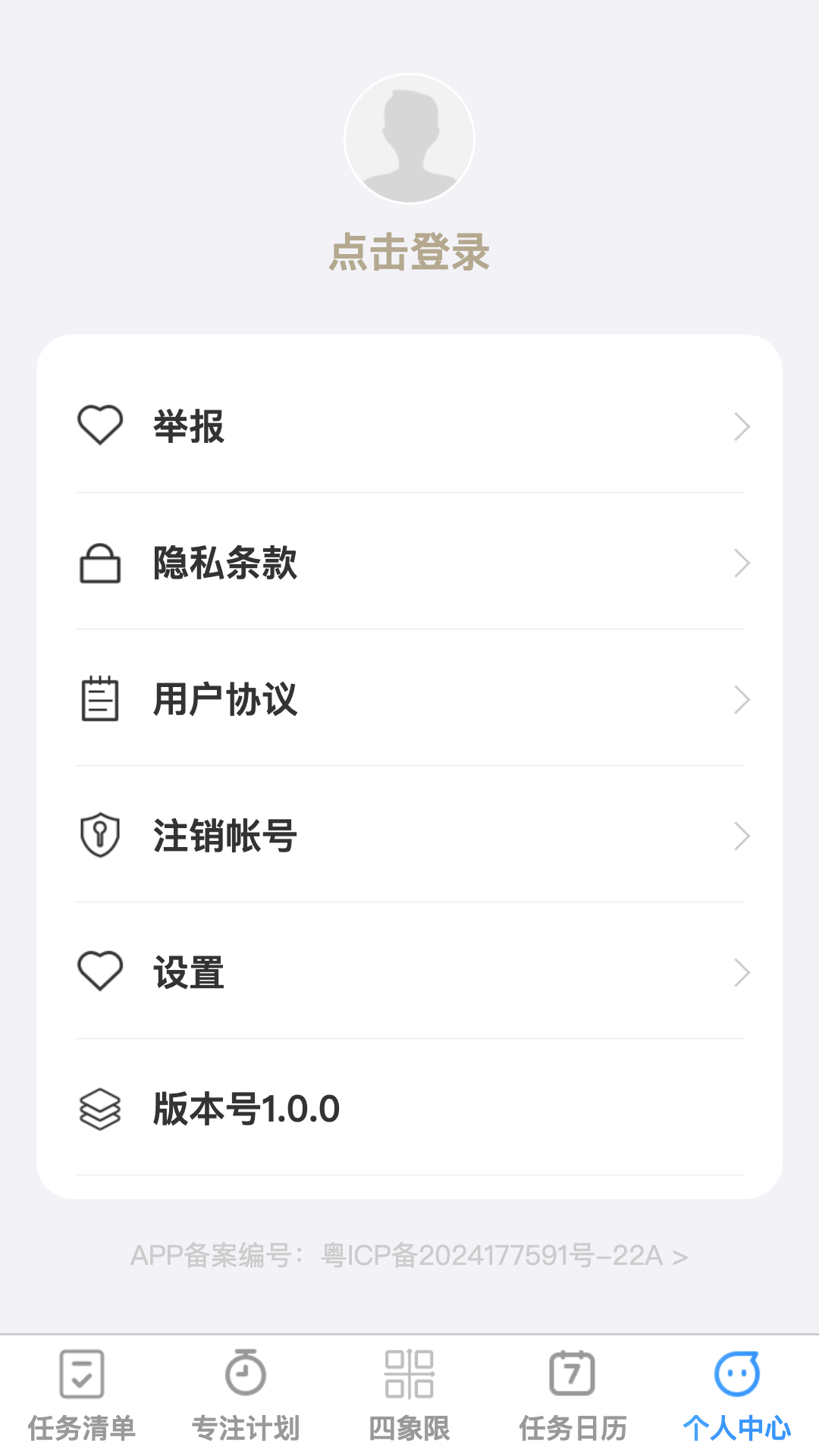Open the 专注计划 focus plan stopwatch icon
Viewport: 819px width, 1456px height.
coord(244,1375)
